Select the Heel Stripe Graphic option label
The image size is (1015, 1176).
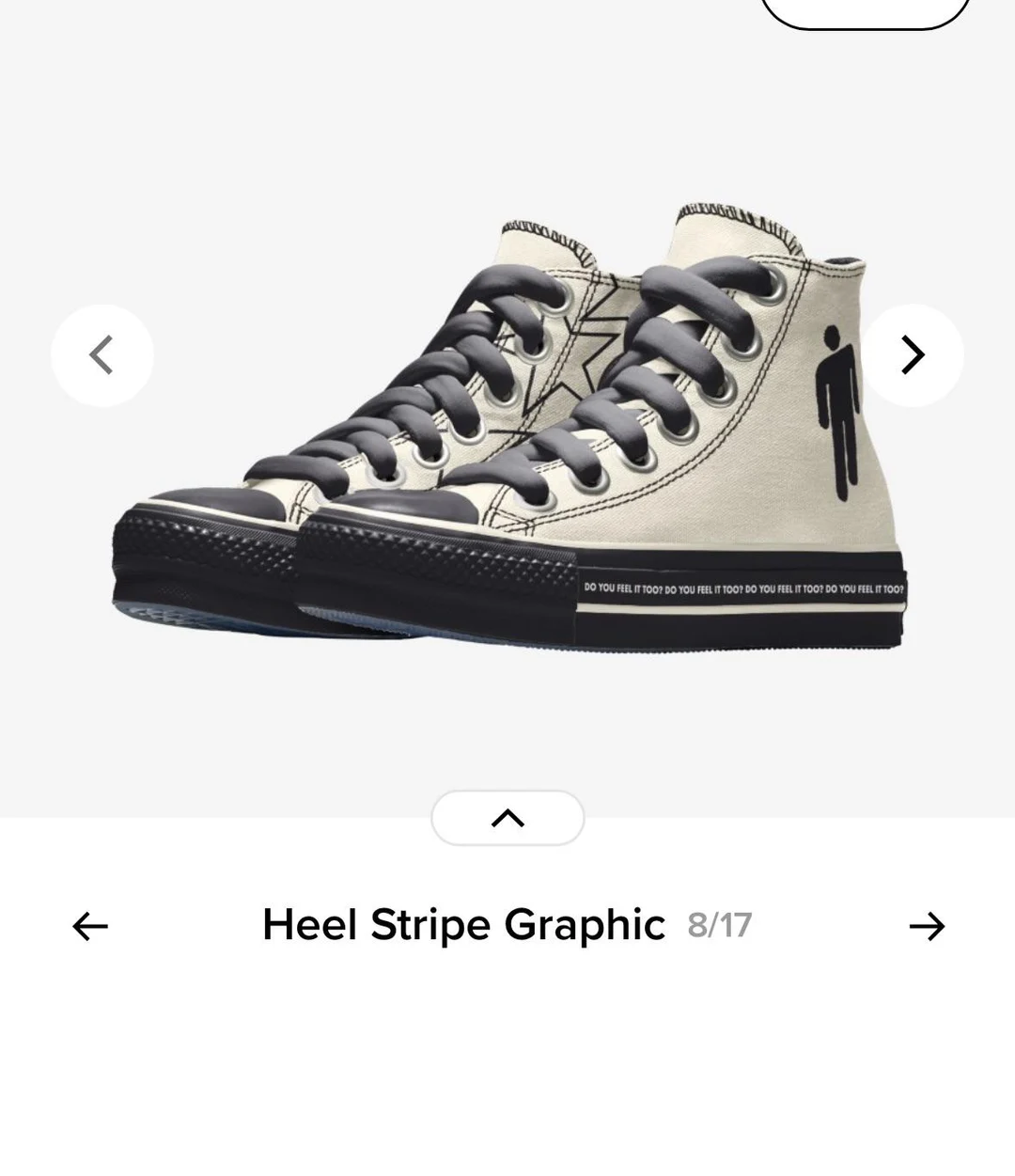[463, 924]
